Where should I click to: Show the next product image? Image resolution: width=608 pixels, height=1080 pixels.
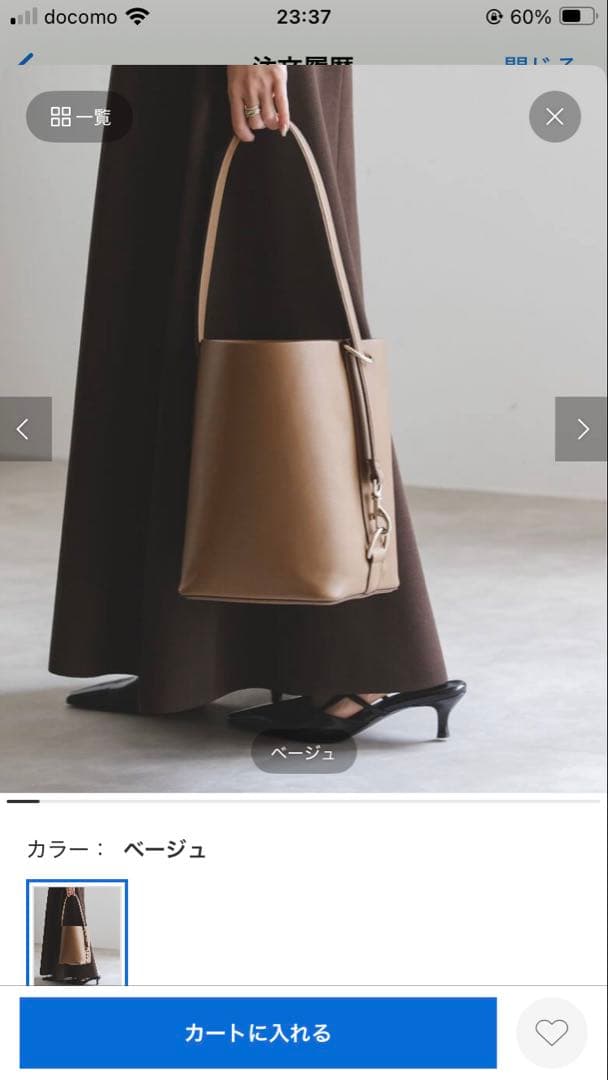point(581,429)
